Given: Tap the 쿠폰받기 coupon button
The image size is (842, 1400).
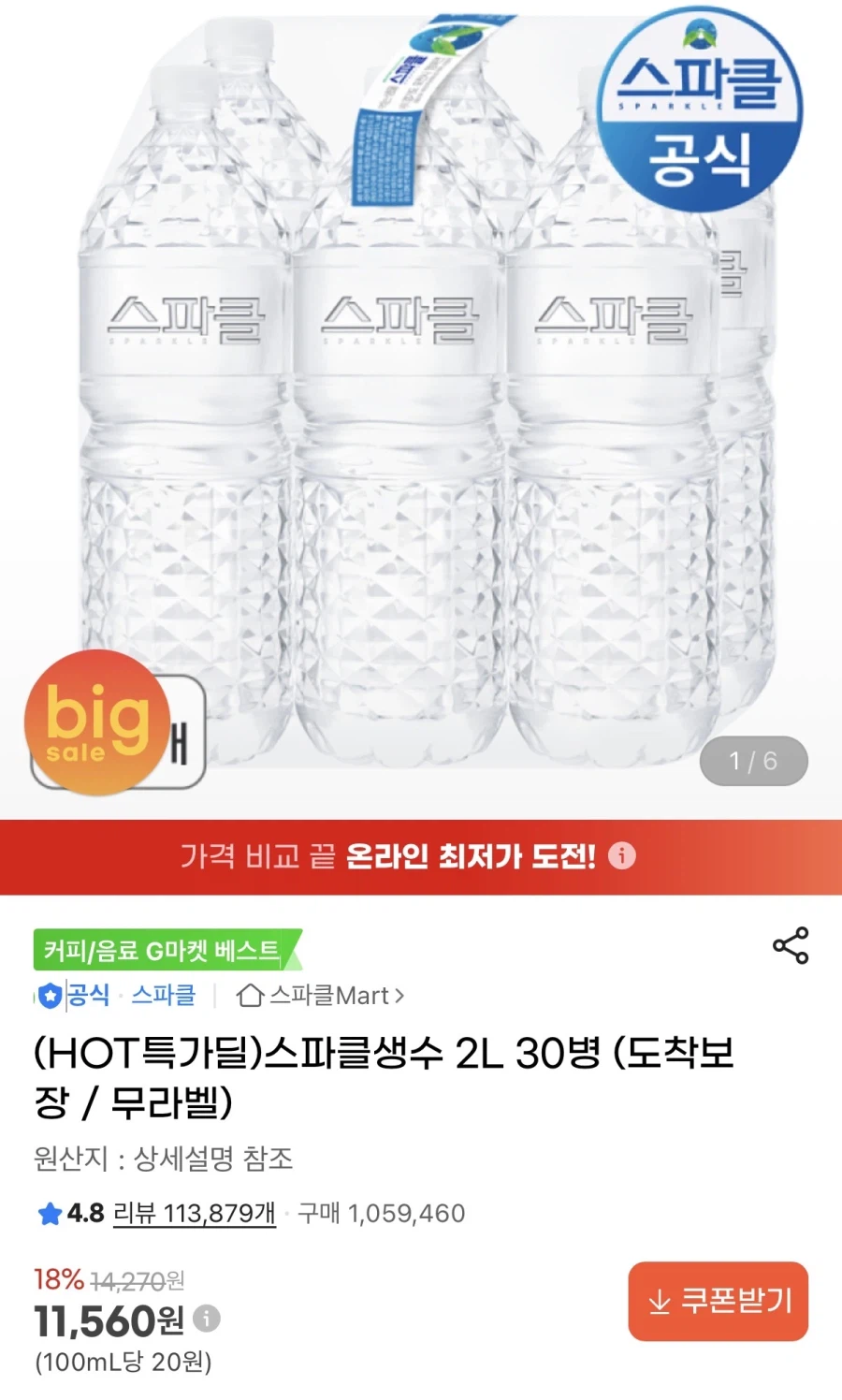Looking at the screenshot, I should (x=718, y=1303).
